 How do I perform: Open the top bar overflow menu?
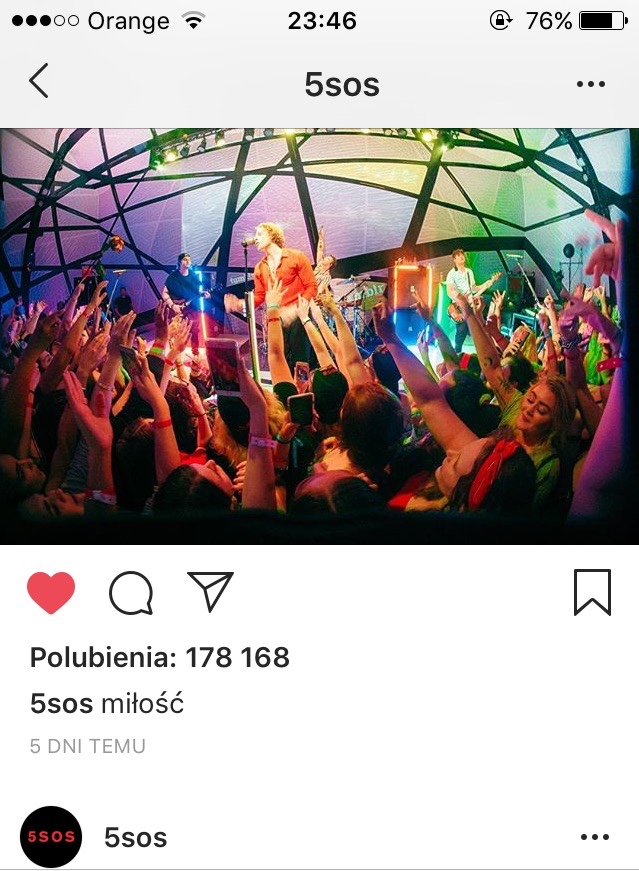(x=591, y=84)
